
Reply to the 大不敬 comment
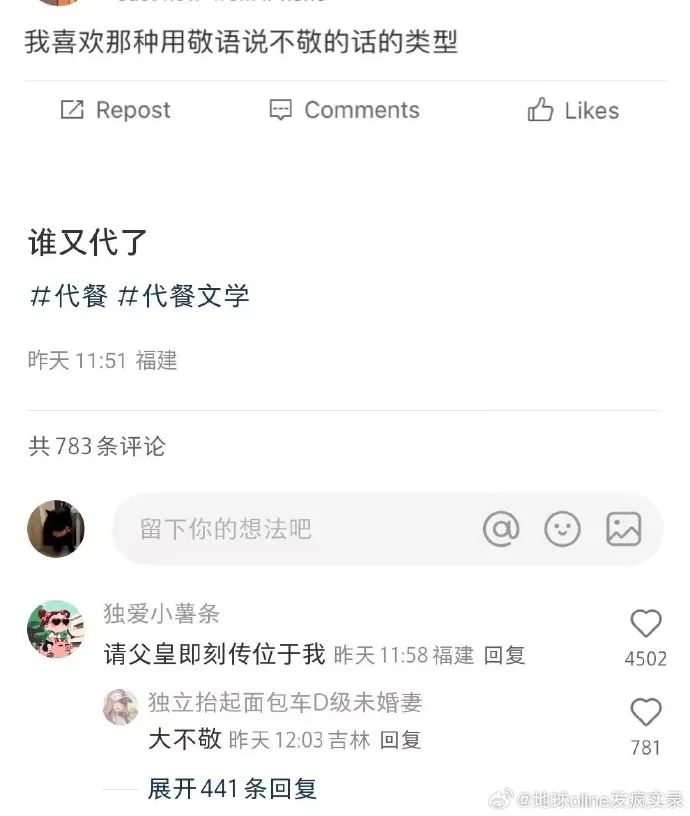coord(400,740)
